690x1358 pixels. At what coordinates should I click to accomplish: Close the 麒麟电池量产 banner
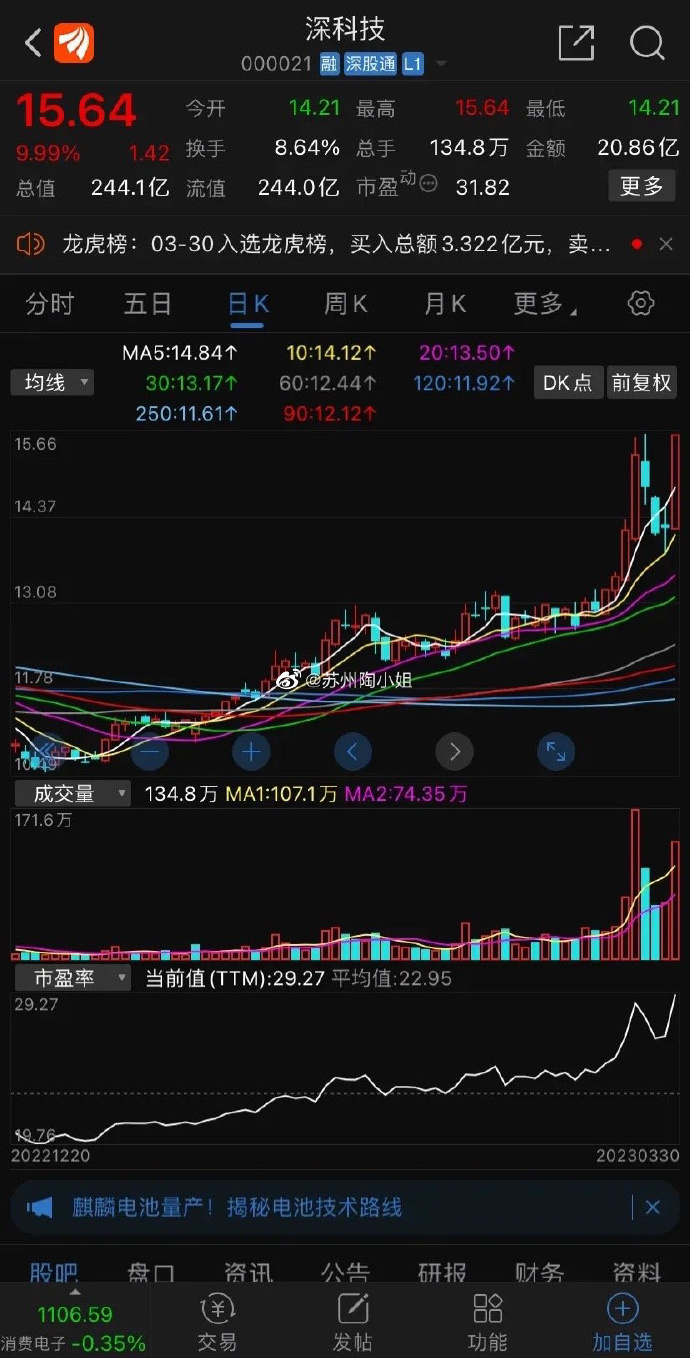coord(653,1208)
